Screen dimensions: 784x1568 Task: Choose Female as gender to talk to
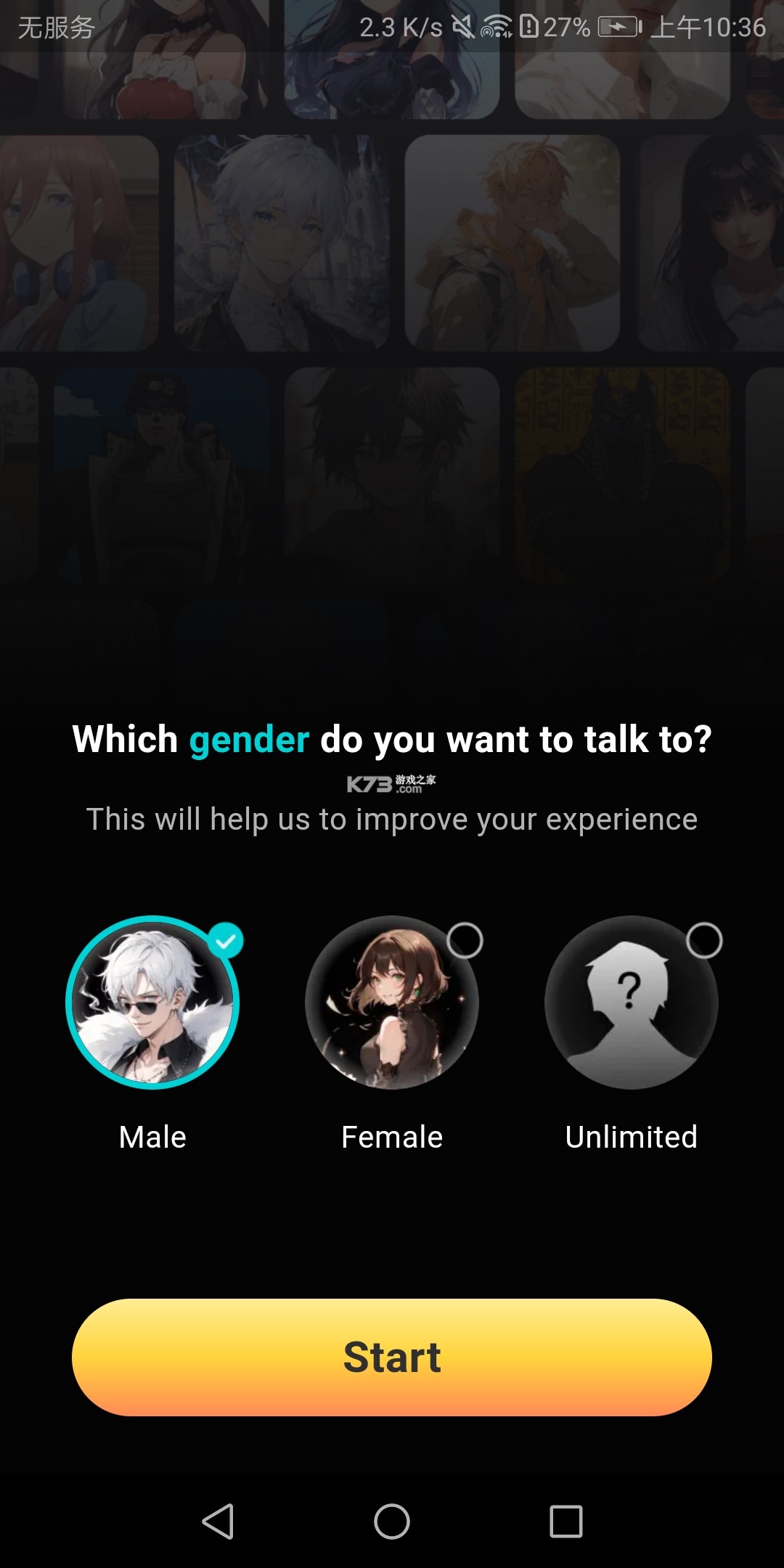[x=392, y=1003]
